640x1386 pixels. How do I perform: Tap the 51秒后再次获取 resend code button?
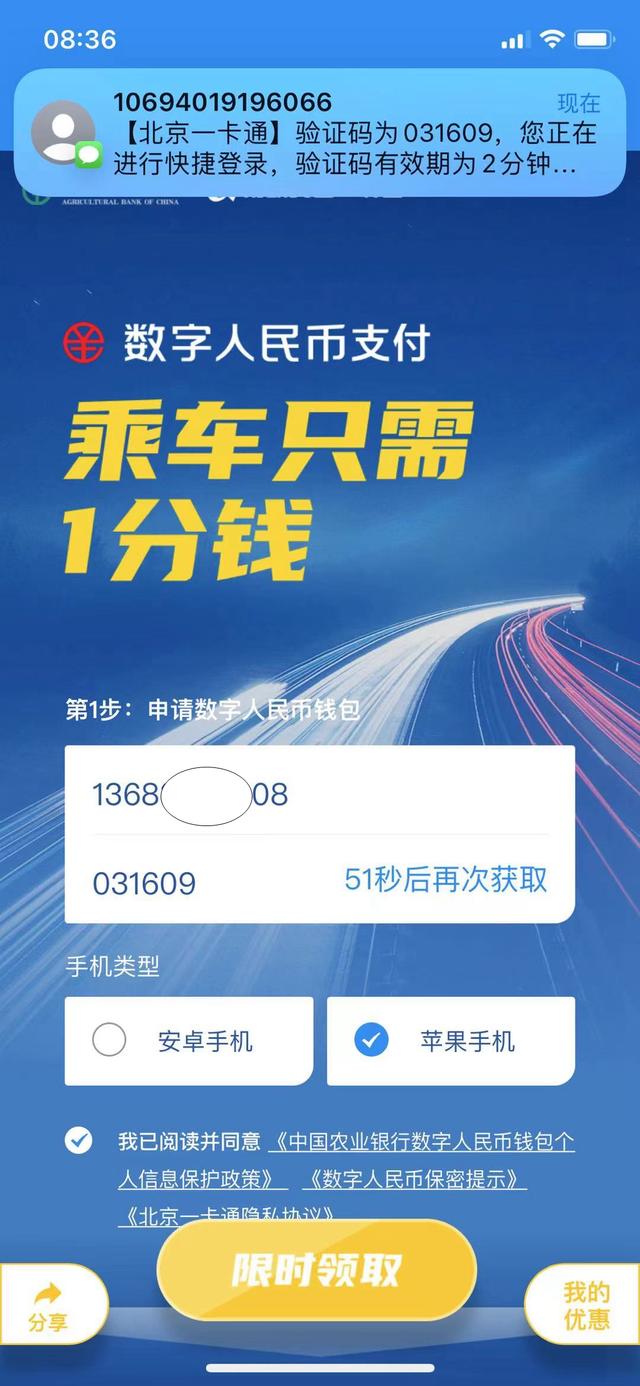446,880
